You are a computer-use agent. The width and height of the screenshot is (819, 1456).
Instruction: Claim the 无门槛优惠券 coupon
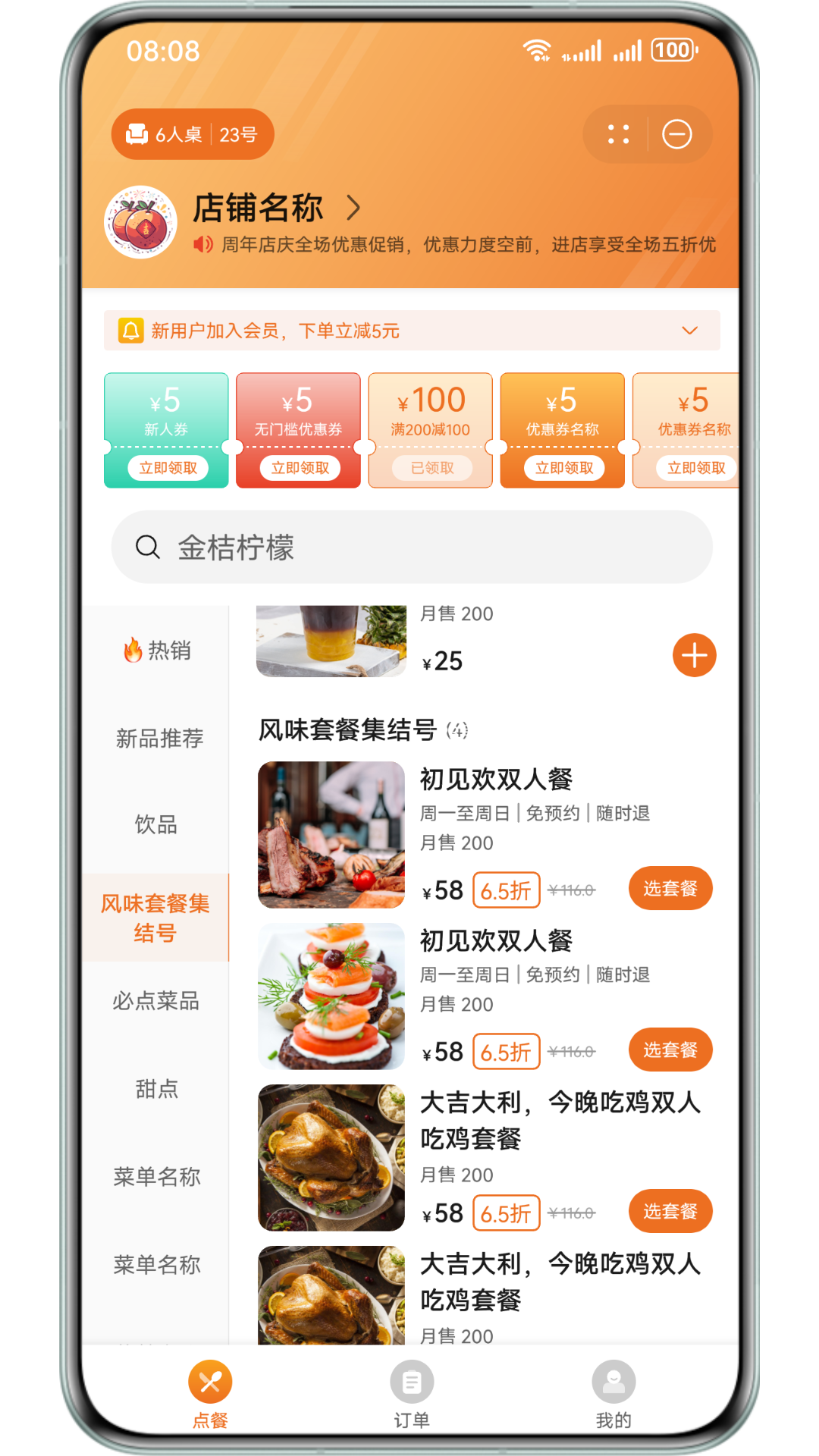tap(300, 468)
